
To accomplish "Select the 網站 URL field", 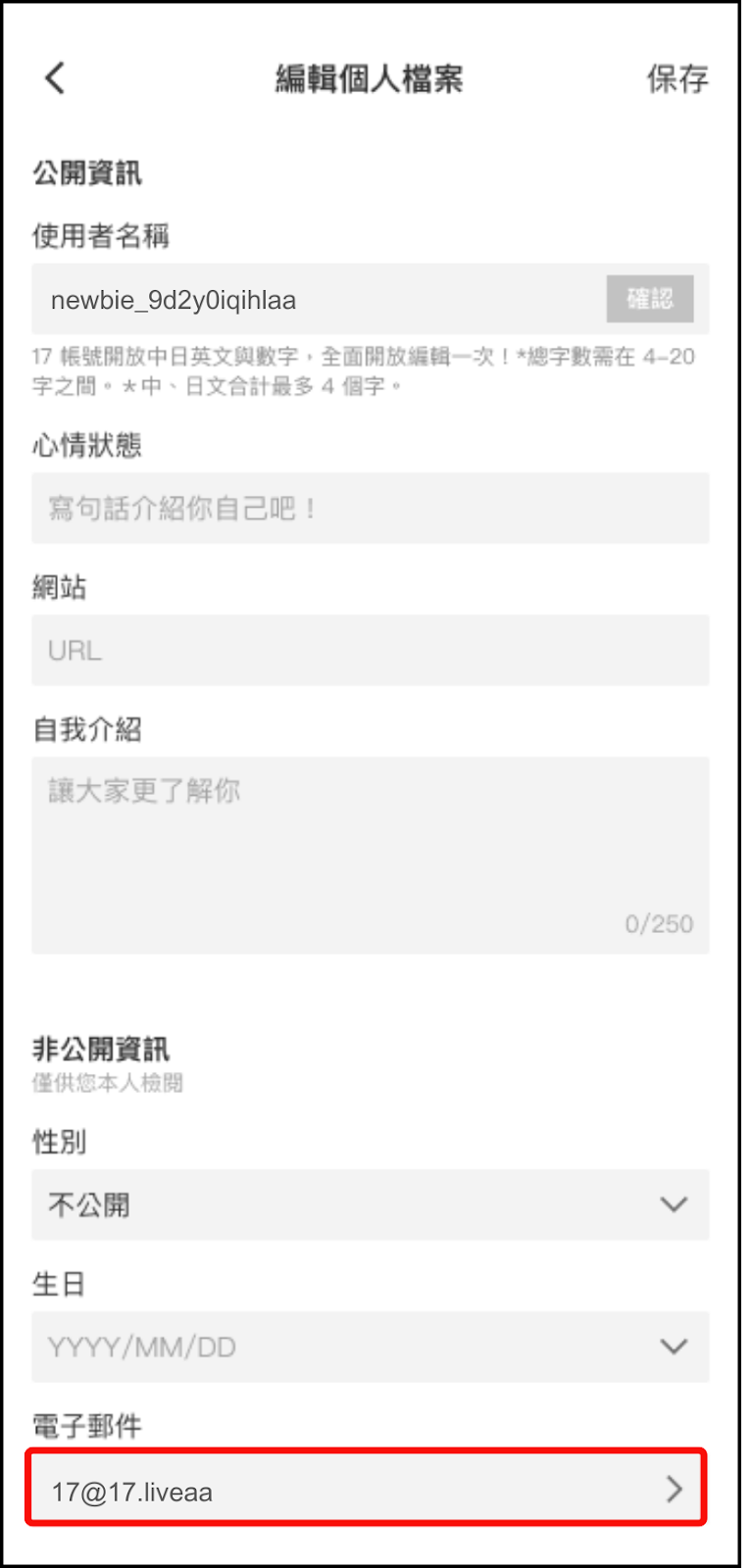I will (x=370, y=651).
